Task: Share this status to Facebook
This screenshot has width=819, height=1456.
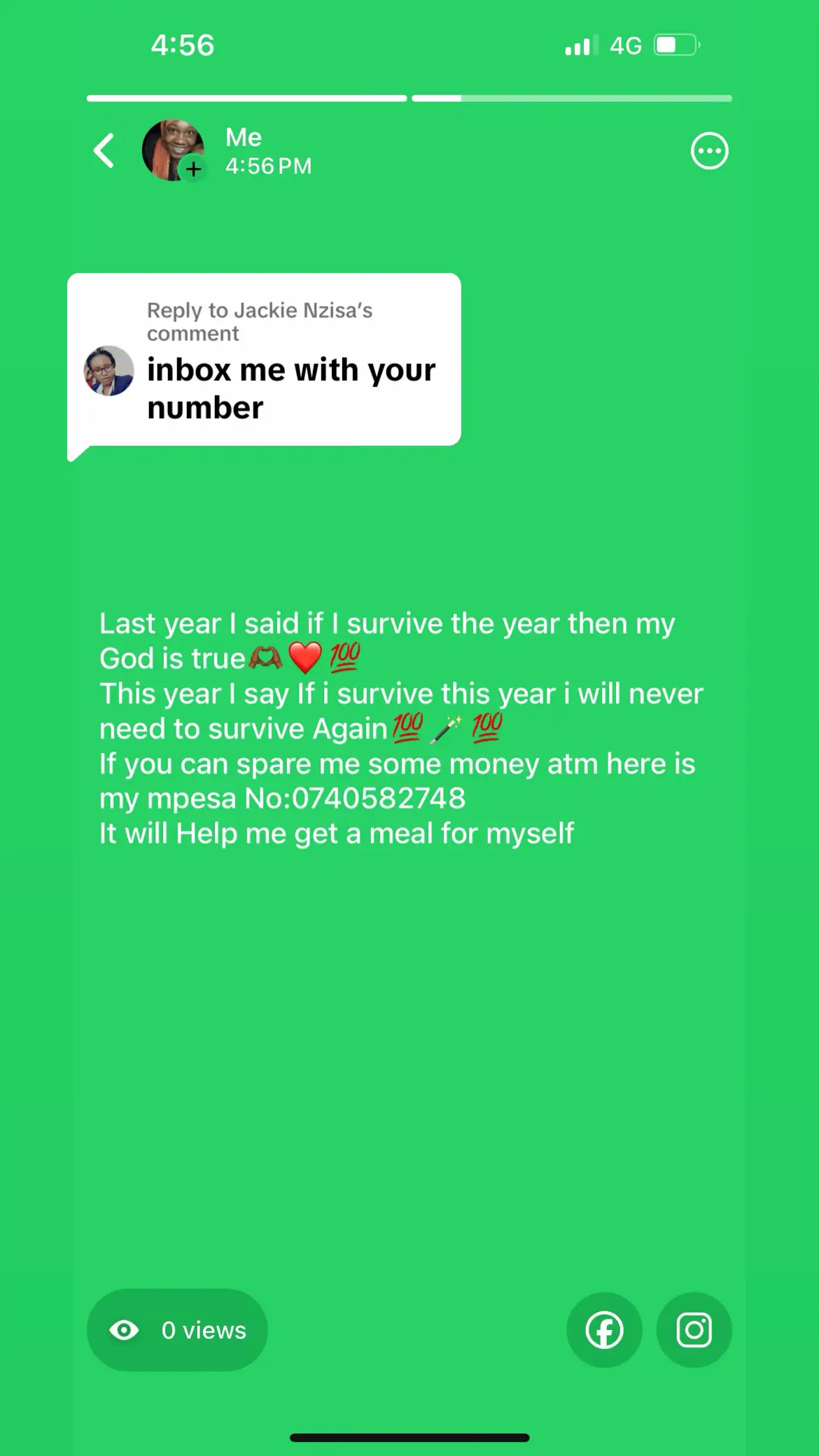Action: (x=604, y=1330)
